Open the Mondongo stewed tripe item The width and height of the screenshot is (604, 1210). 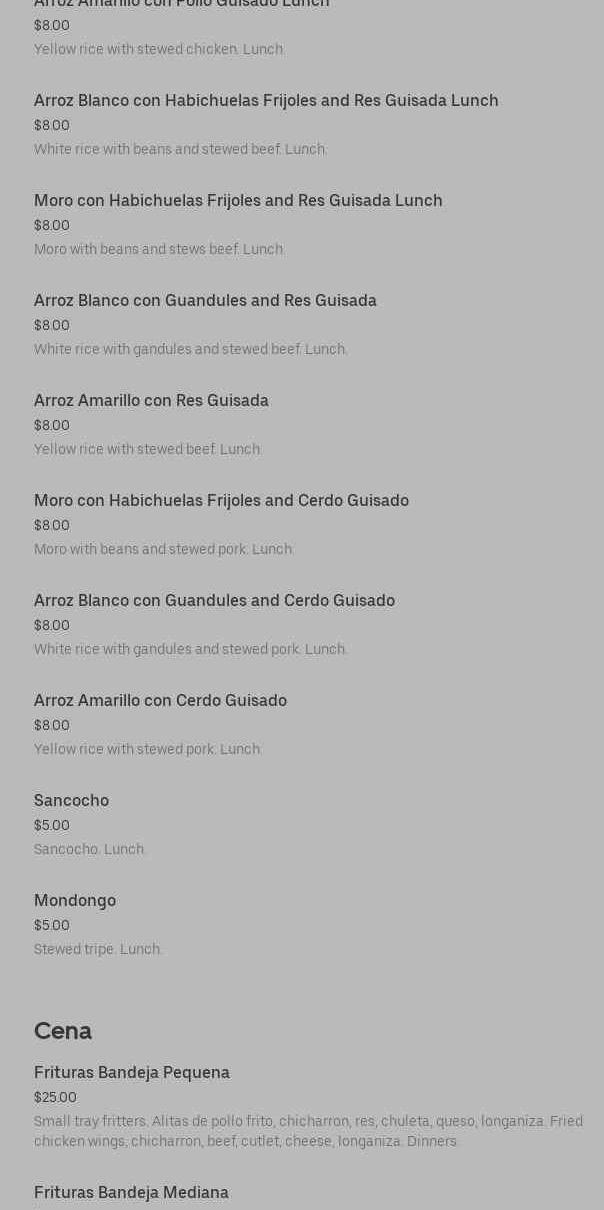75,901
